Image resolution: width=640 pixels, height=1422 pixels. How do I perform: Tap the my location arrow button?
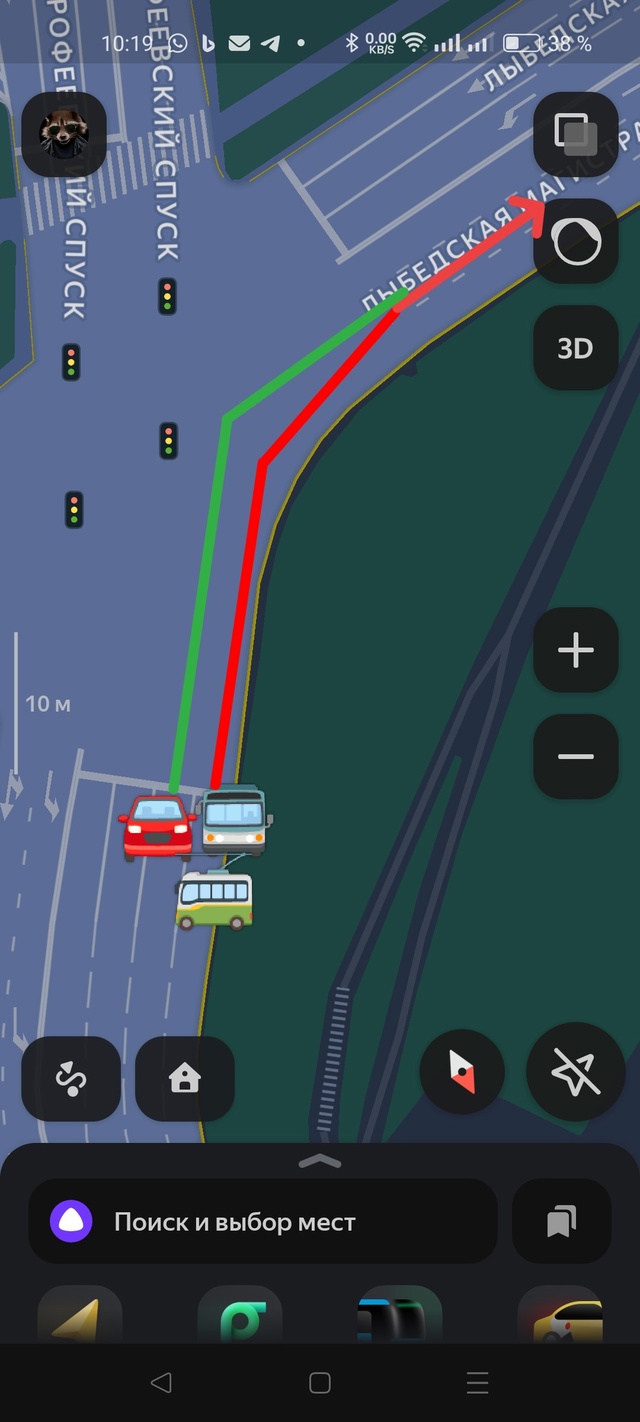pyautogui.click(x=576, y=1072)
